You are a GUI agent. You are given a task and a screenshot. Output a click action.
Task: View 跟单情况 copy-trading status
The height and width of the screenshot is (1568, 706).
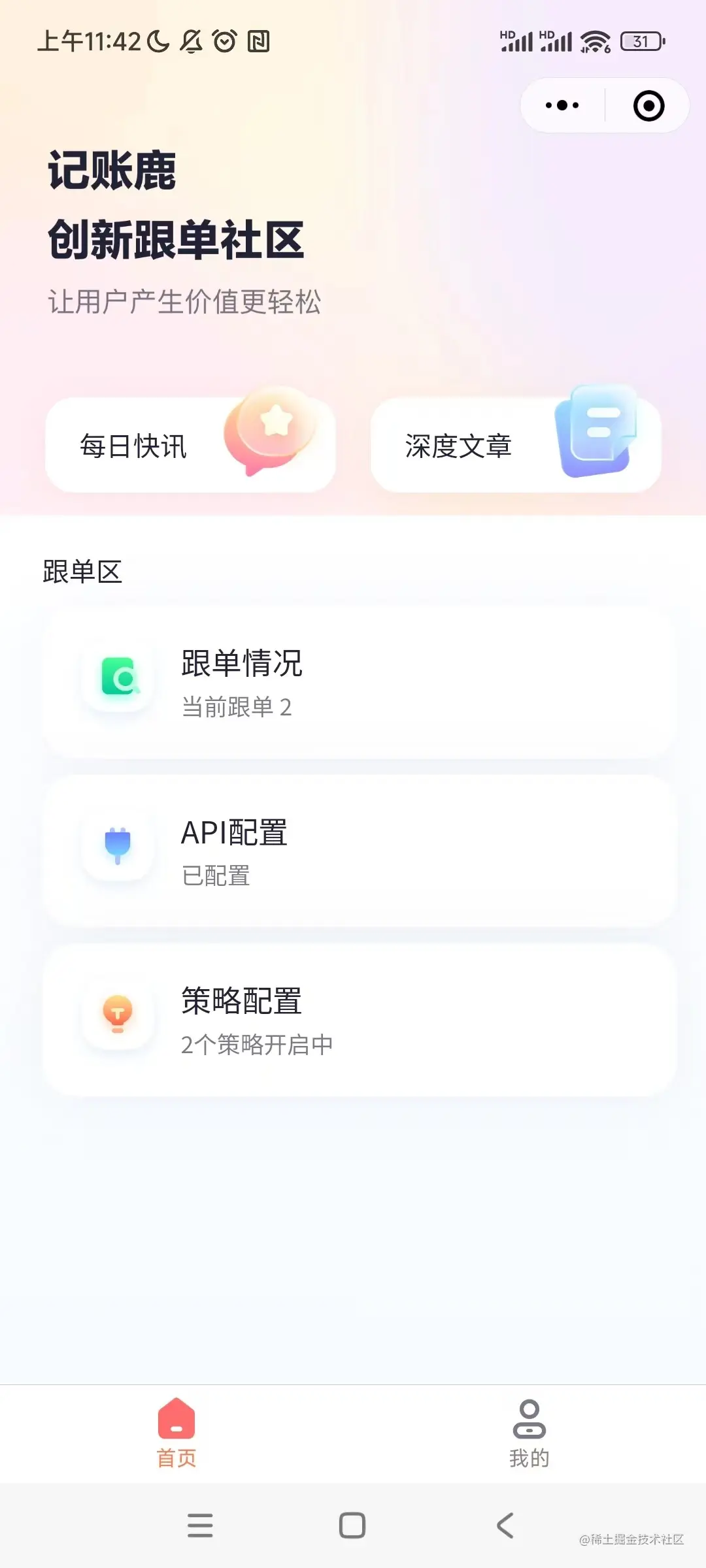[x=360, y=683]
